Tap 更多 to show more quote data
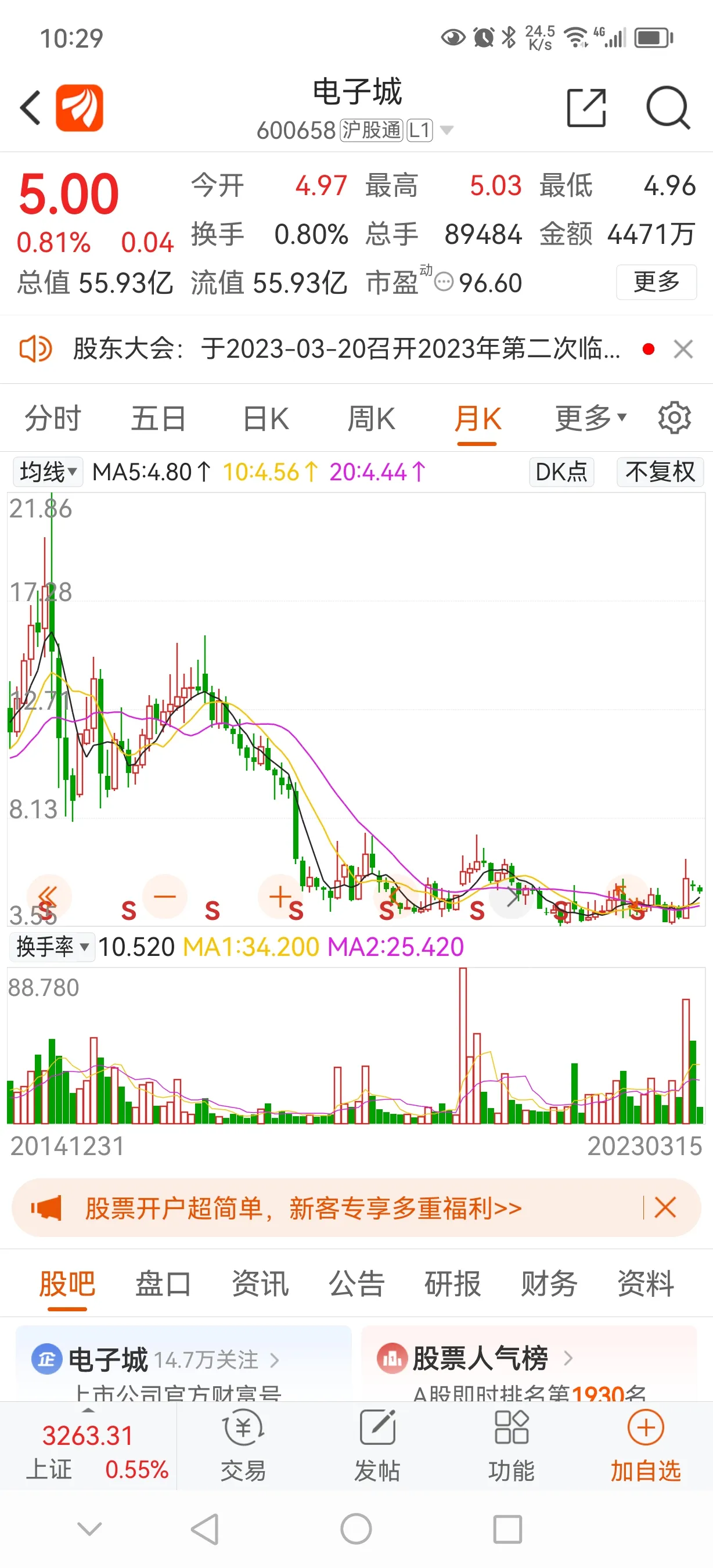The height and width of the screenshot is (1568, 713). click(657, 282)
